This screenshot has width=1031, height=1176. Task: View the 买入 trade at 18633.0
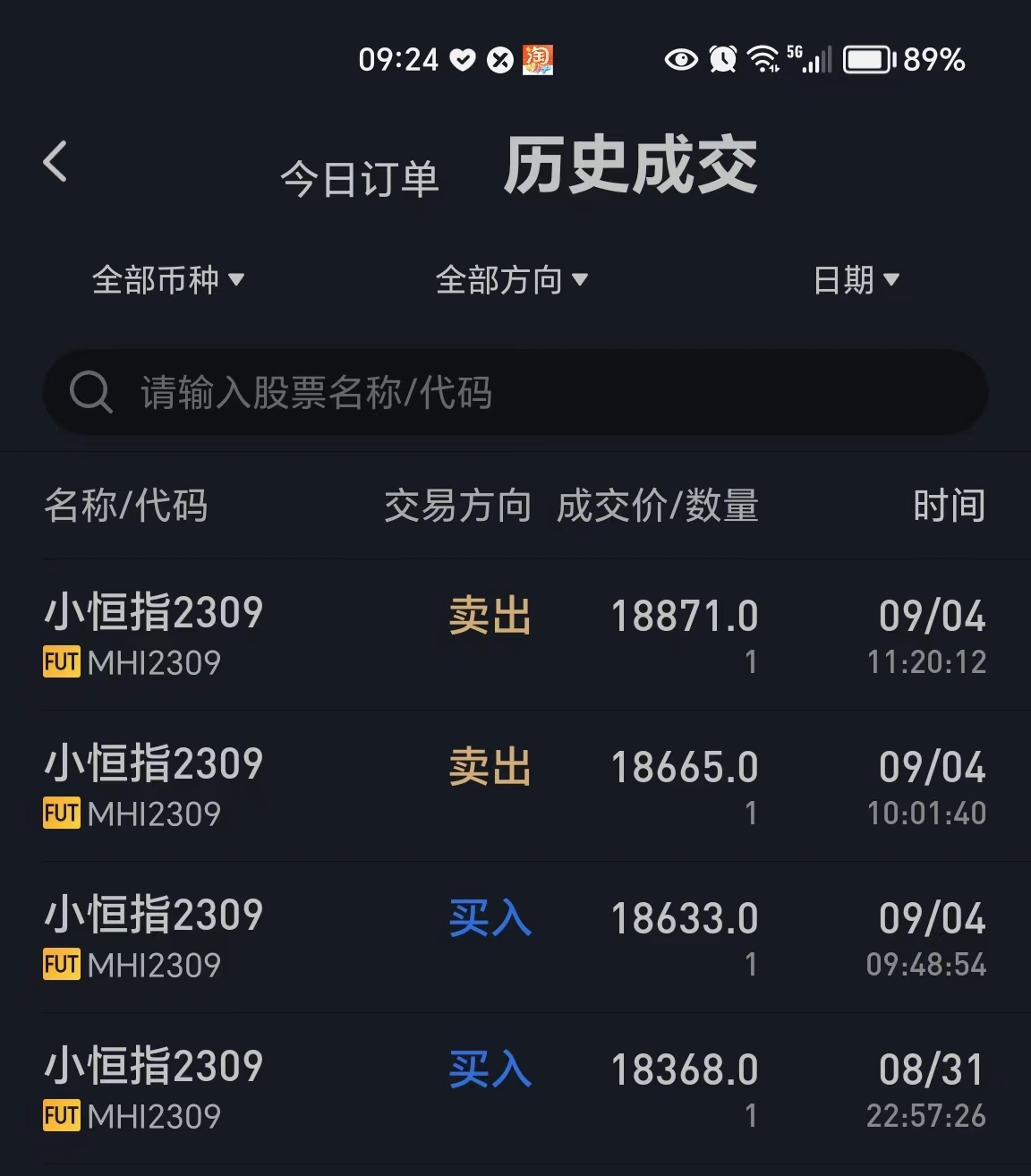point(515,938)
